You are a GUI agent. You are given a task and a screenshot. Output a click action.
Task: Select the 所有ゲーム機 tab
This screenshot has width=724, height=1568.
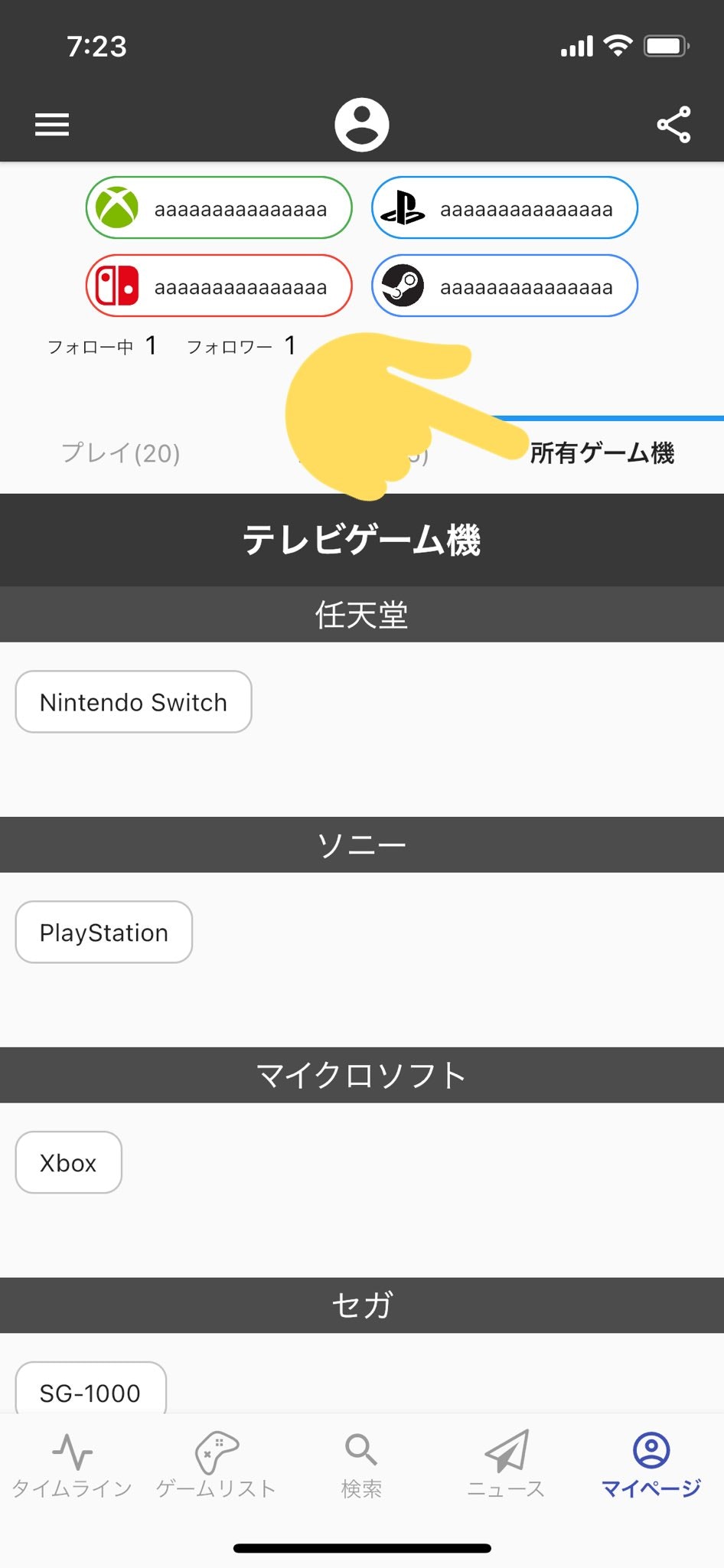(x=602, y=453)
